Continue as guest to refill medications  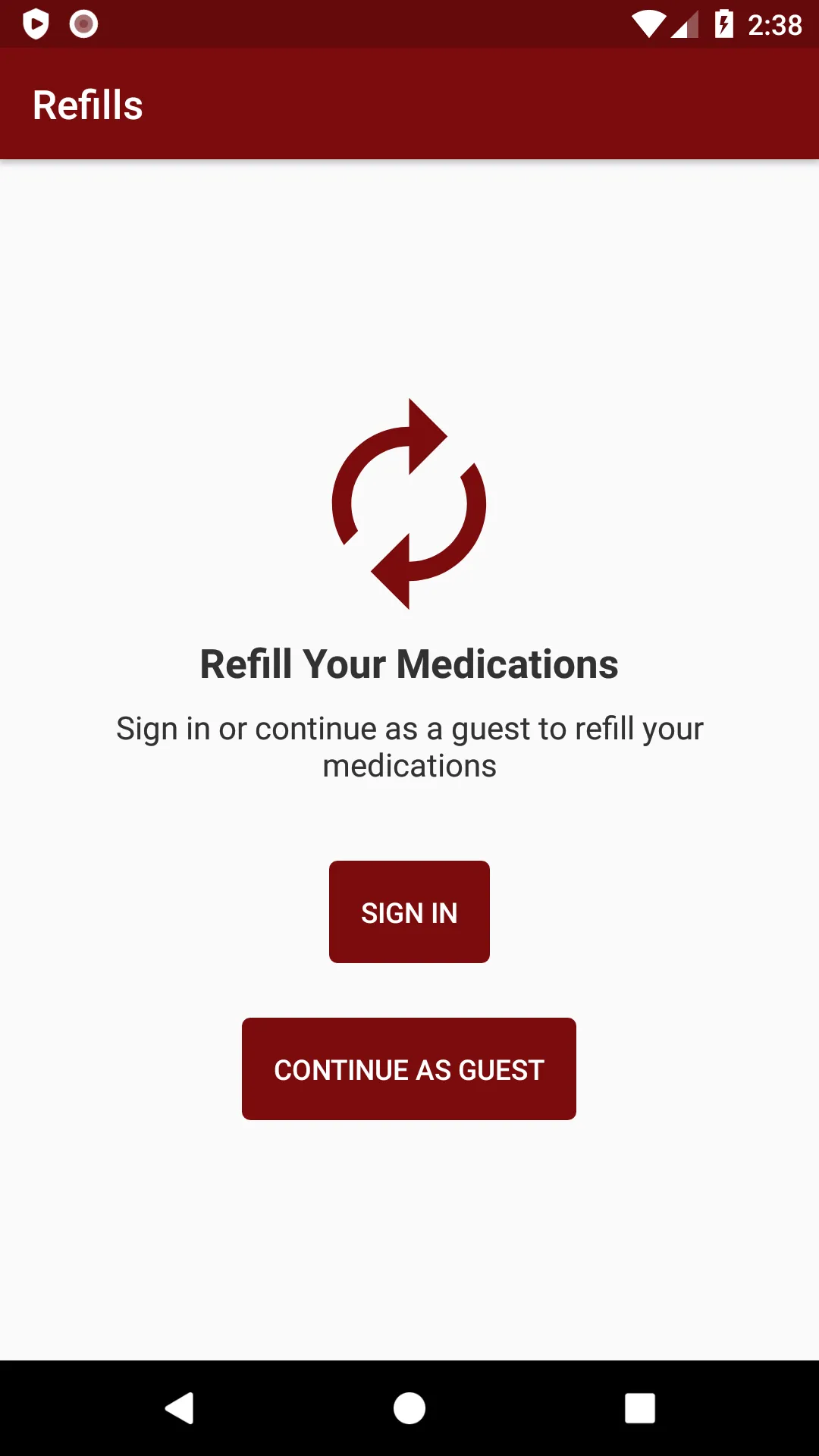[x=409, y=1069]
